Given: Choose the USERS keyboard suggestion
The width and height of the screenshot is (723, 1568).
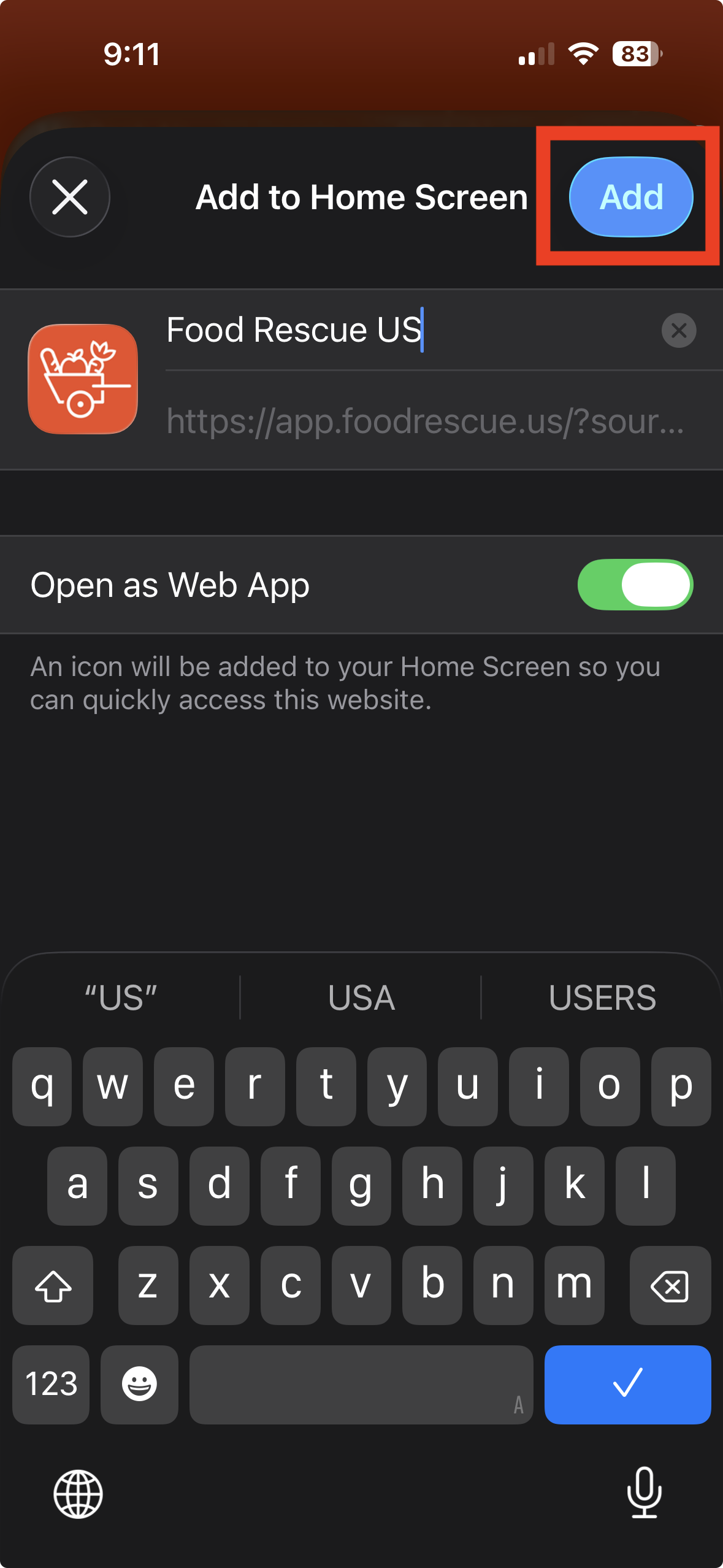Looking at the screenshot, I should pos(602,998).
